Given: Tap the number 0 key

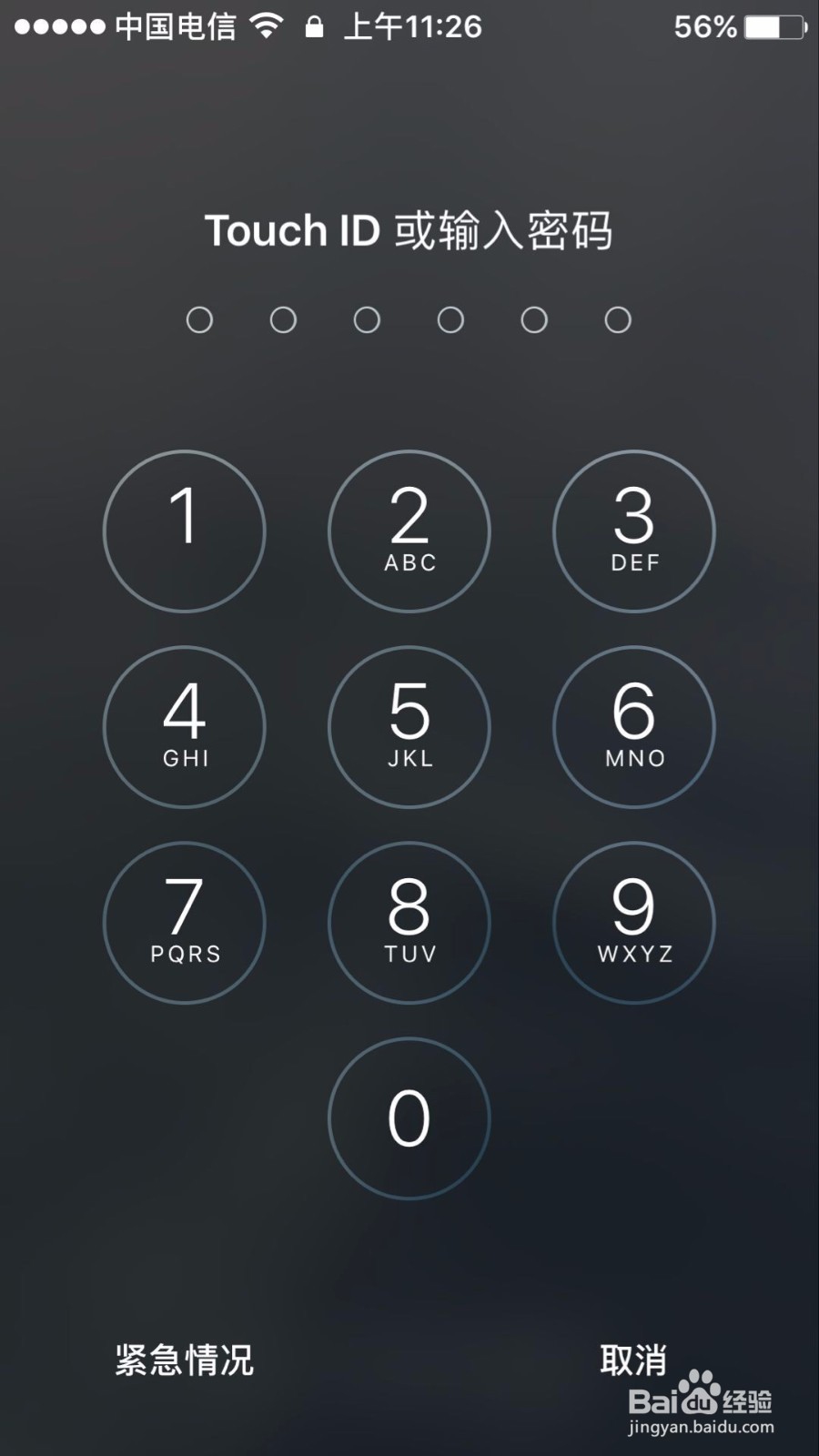Looking at the screenshot, I should (x=409, y=1118).
